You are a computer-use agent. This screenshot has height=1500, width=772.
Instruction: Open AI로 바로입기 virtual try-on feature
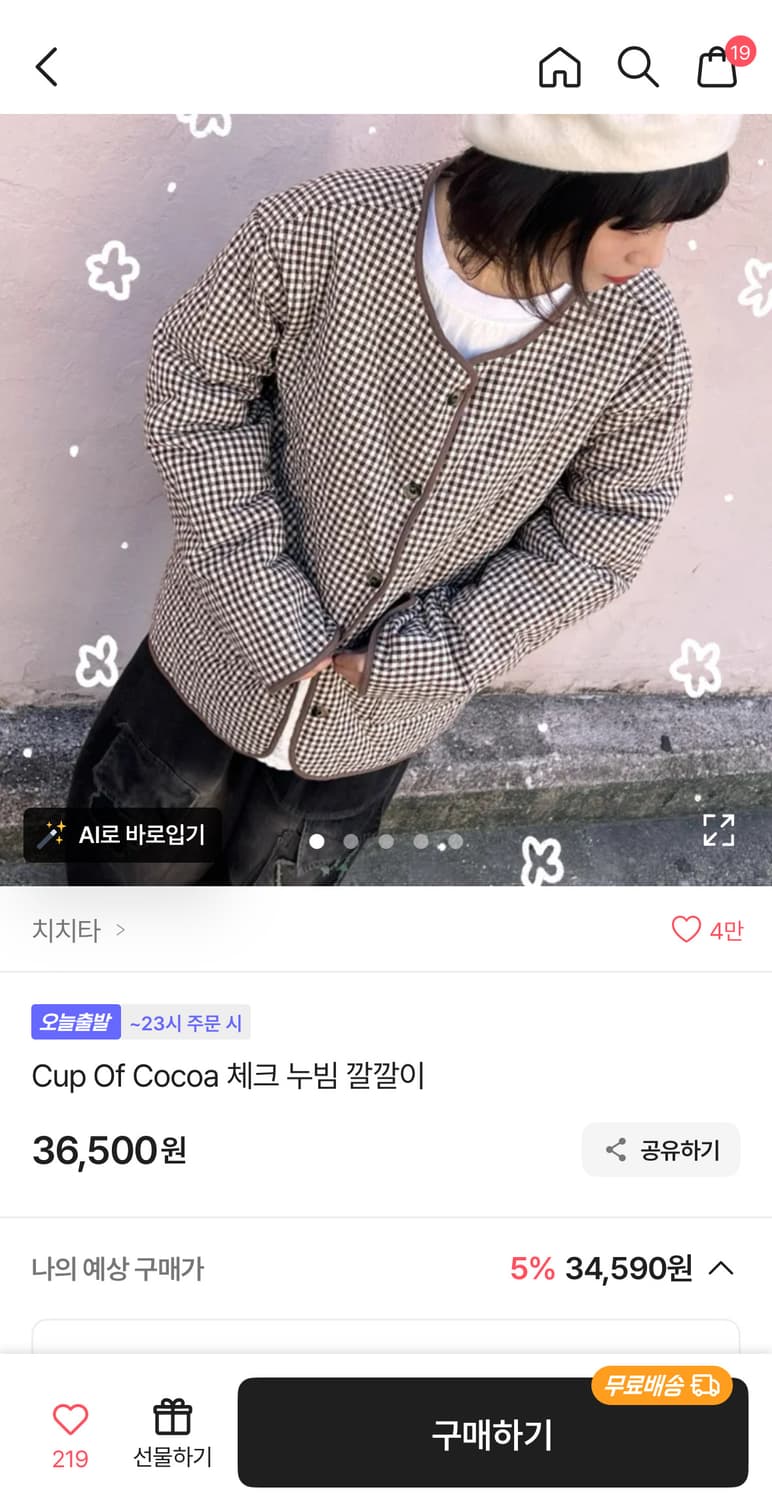click(x=120, y=837)
